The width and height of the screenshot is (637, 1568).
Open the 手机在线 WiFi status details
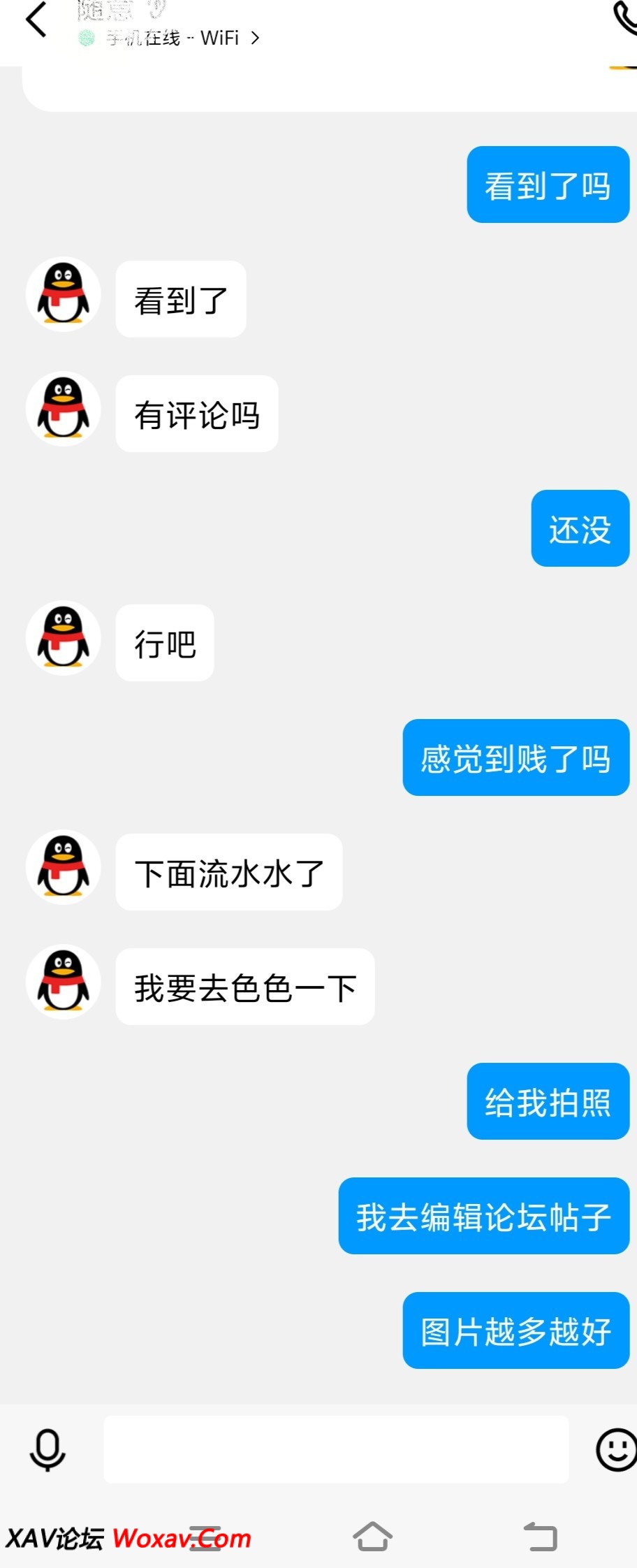coord(171,38)
